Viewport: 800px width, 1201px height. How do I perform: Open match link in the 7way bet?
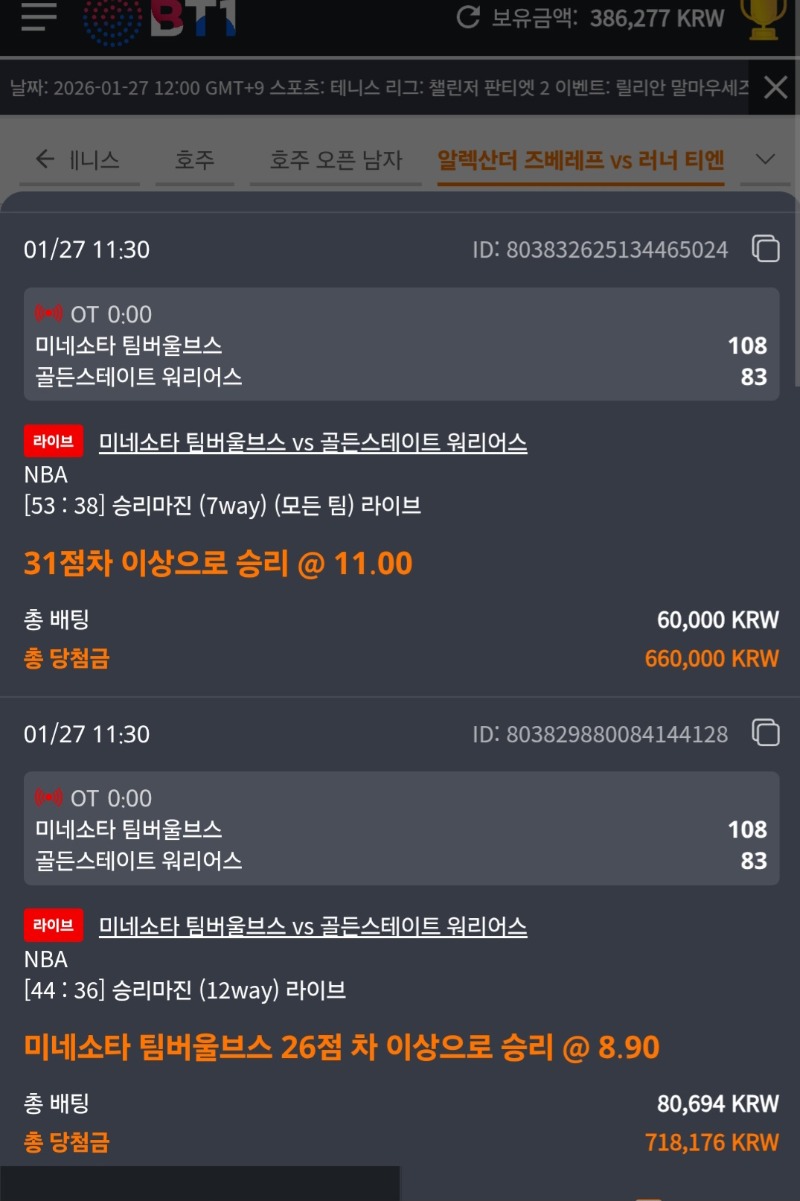point(312,443)
